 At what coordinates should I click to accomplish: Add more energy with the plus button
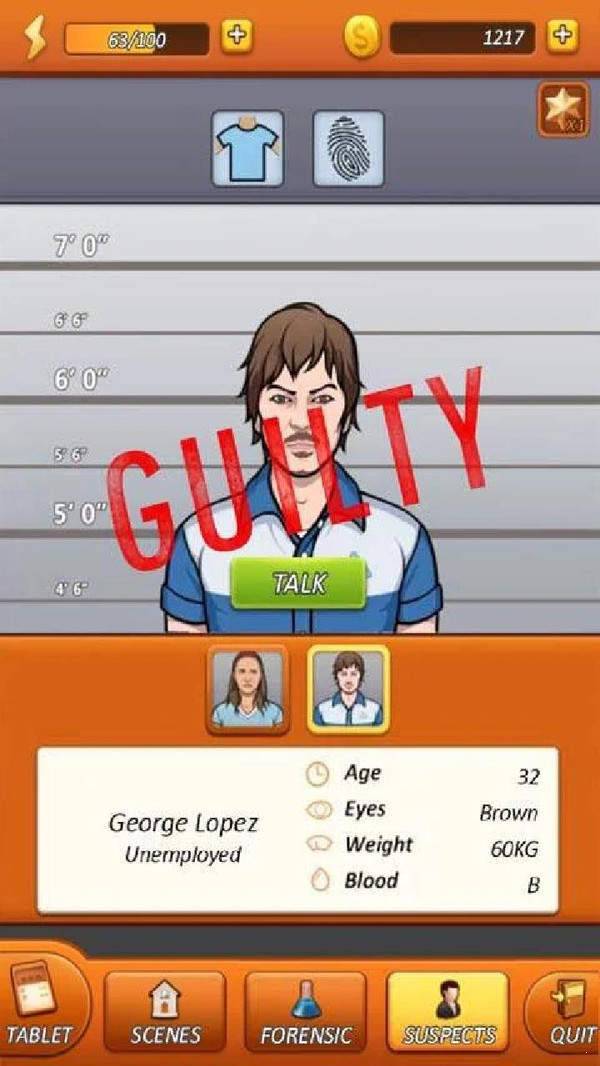pyautogui.click(x=237, y=36)
